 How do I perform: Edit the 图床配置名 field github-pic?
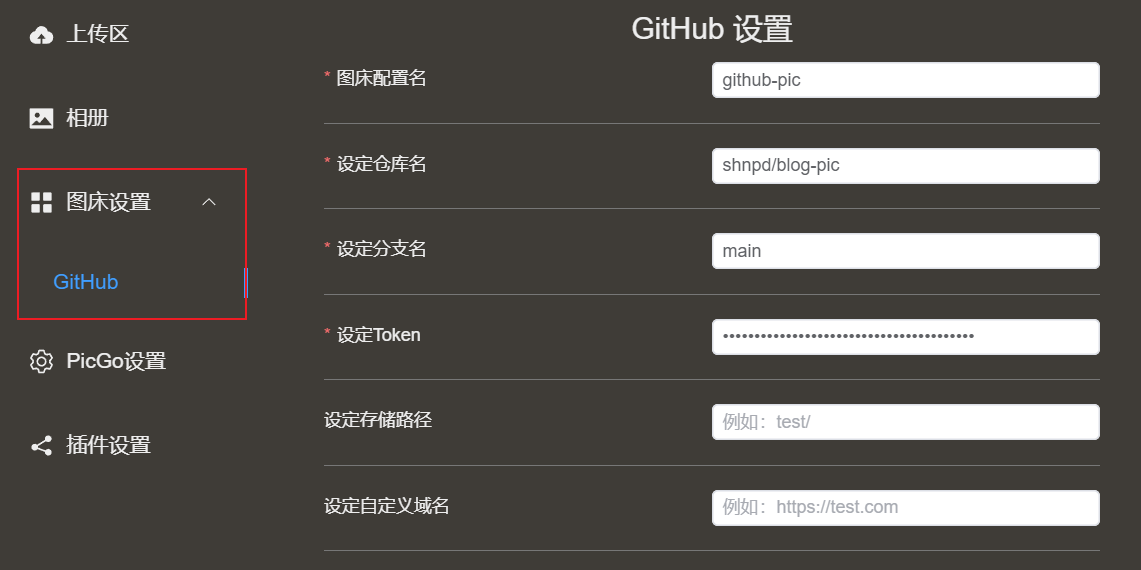pyautogui.click(x=905, y=80)
